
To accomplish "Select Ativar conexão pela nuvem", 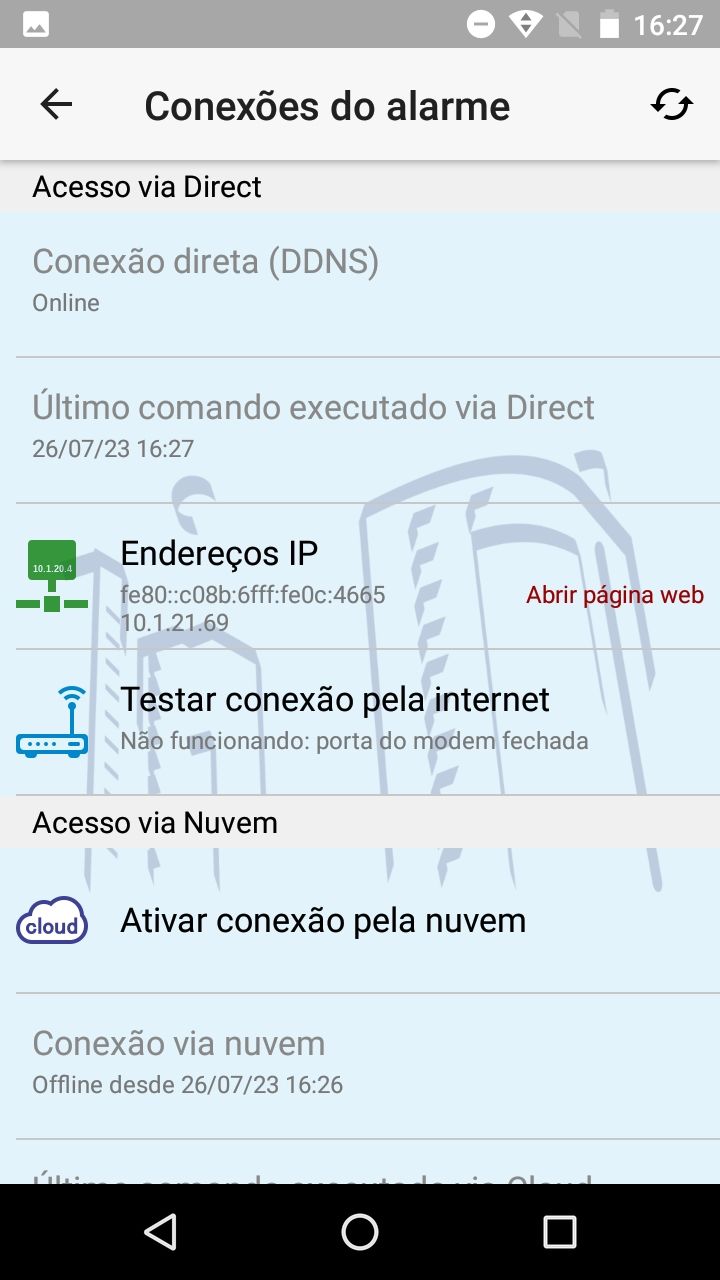I will (360, 920).
